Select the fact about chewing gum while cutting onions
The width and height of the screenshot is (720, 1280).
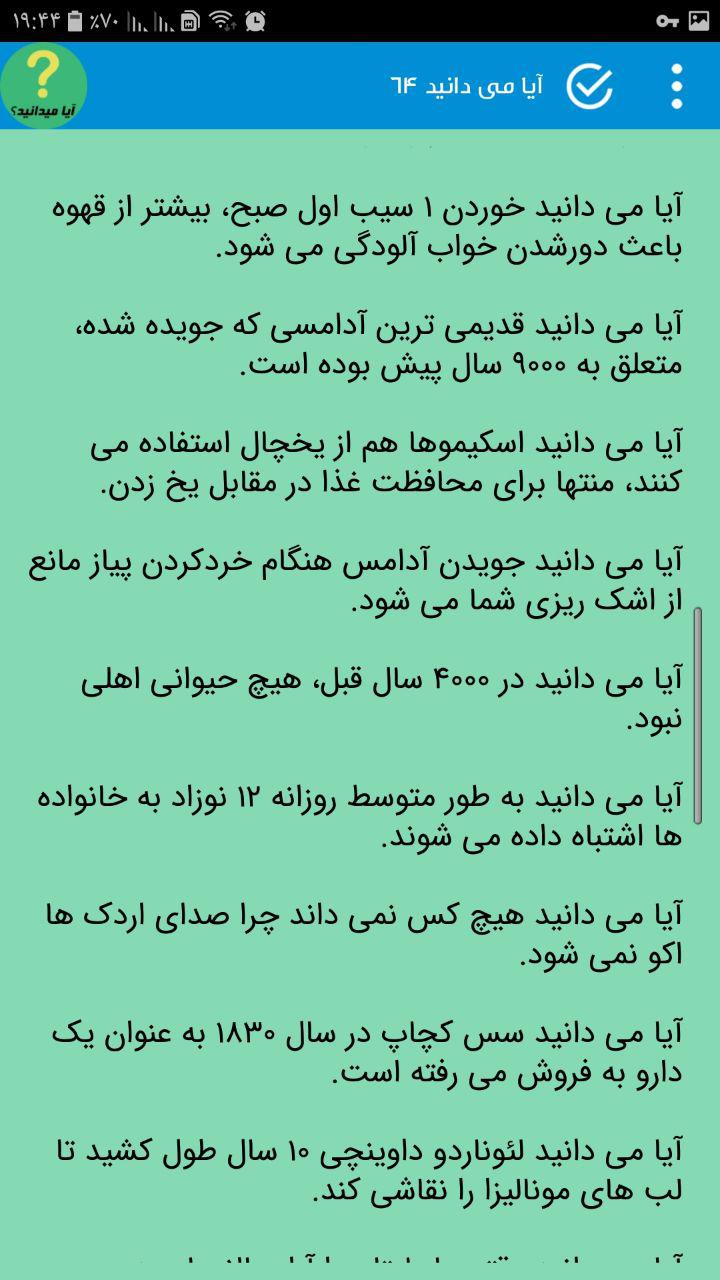point(360,580)
